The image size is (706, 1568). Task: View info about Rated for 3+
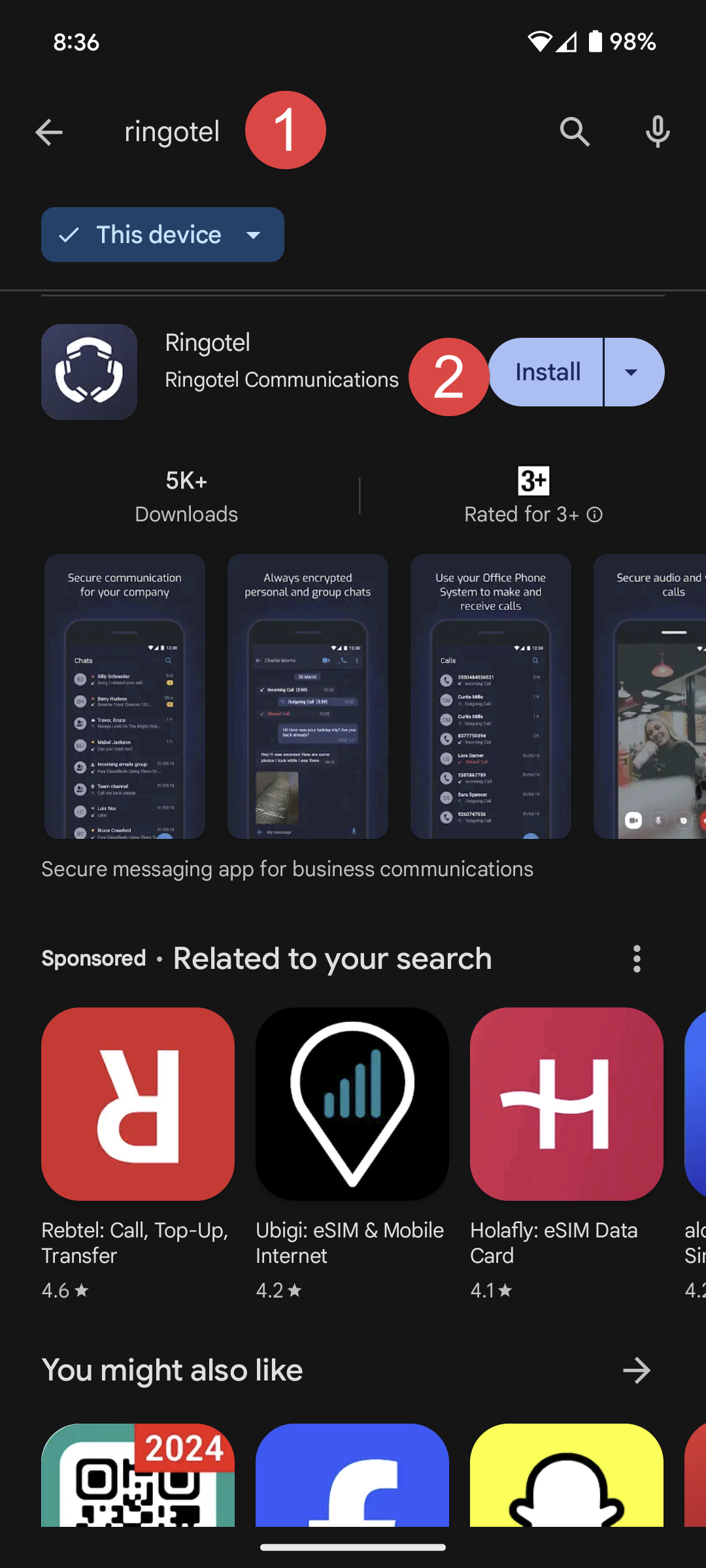(x=594, y=515)
